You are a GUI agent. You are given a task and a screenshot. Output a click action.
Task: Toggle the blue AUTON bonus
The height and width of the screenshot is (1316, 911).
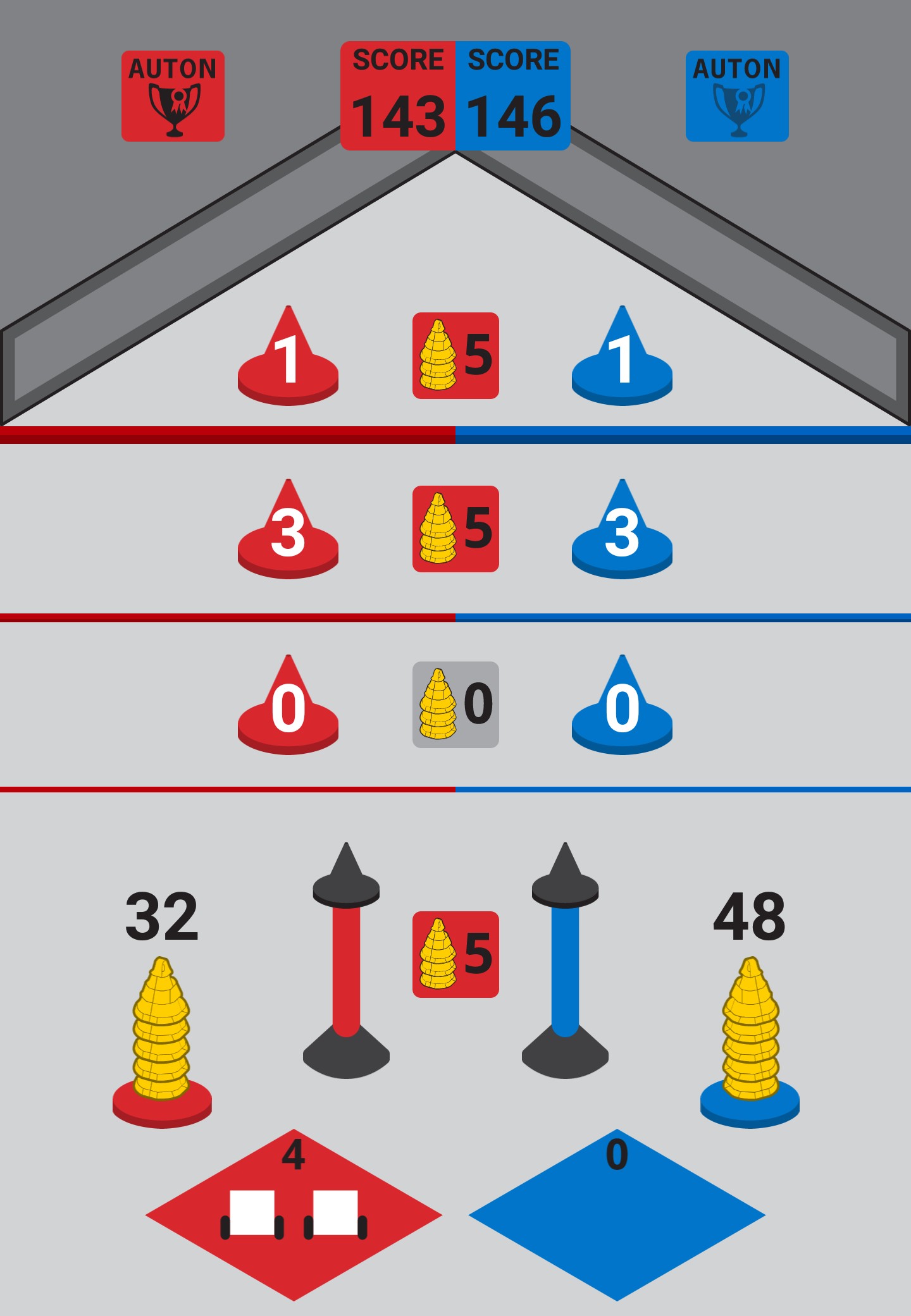tap(737, 96)
